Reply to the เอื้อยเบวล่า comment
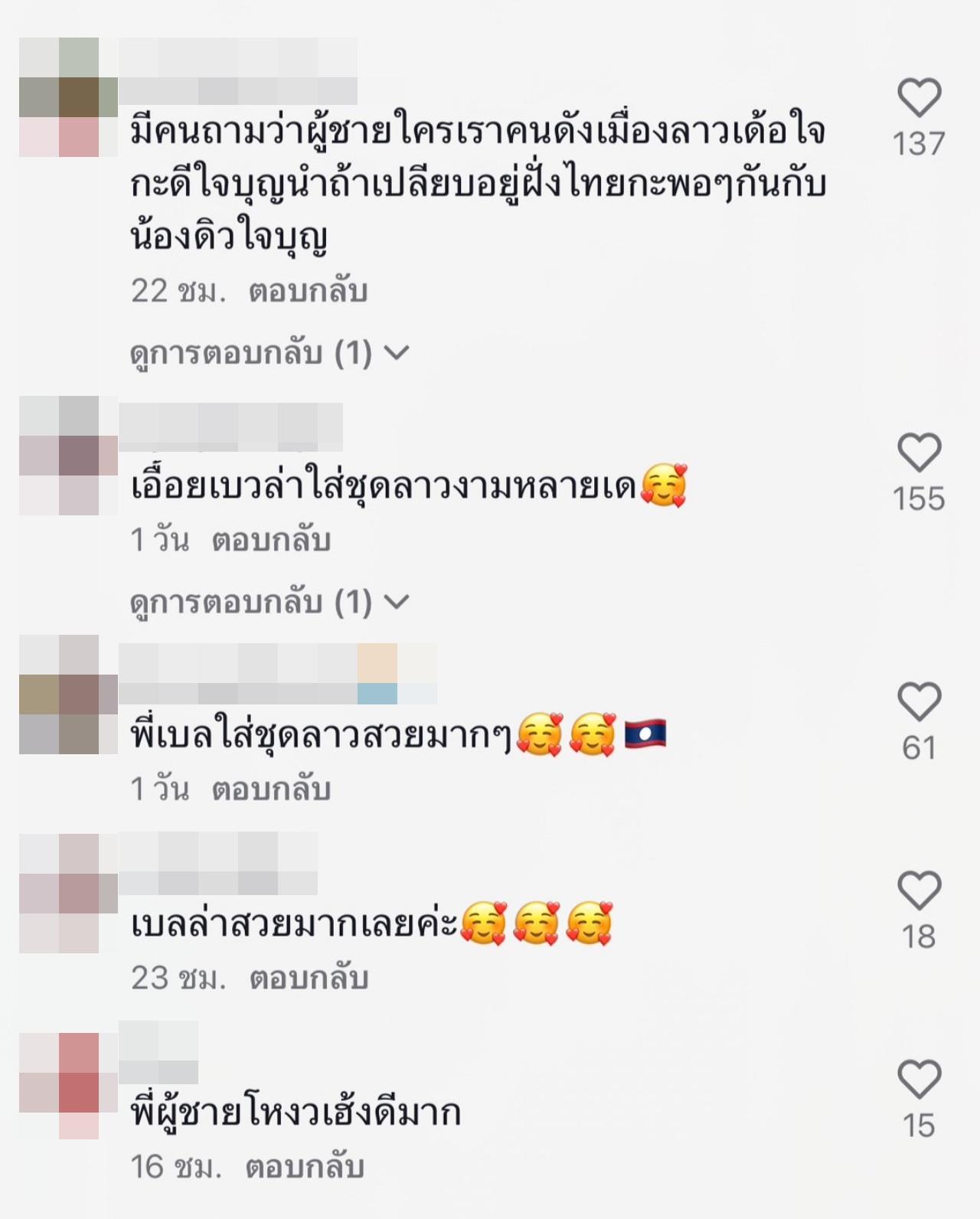 pos(271,541)
